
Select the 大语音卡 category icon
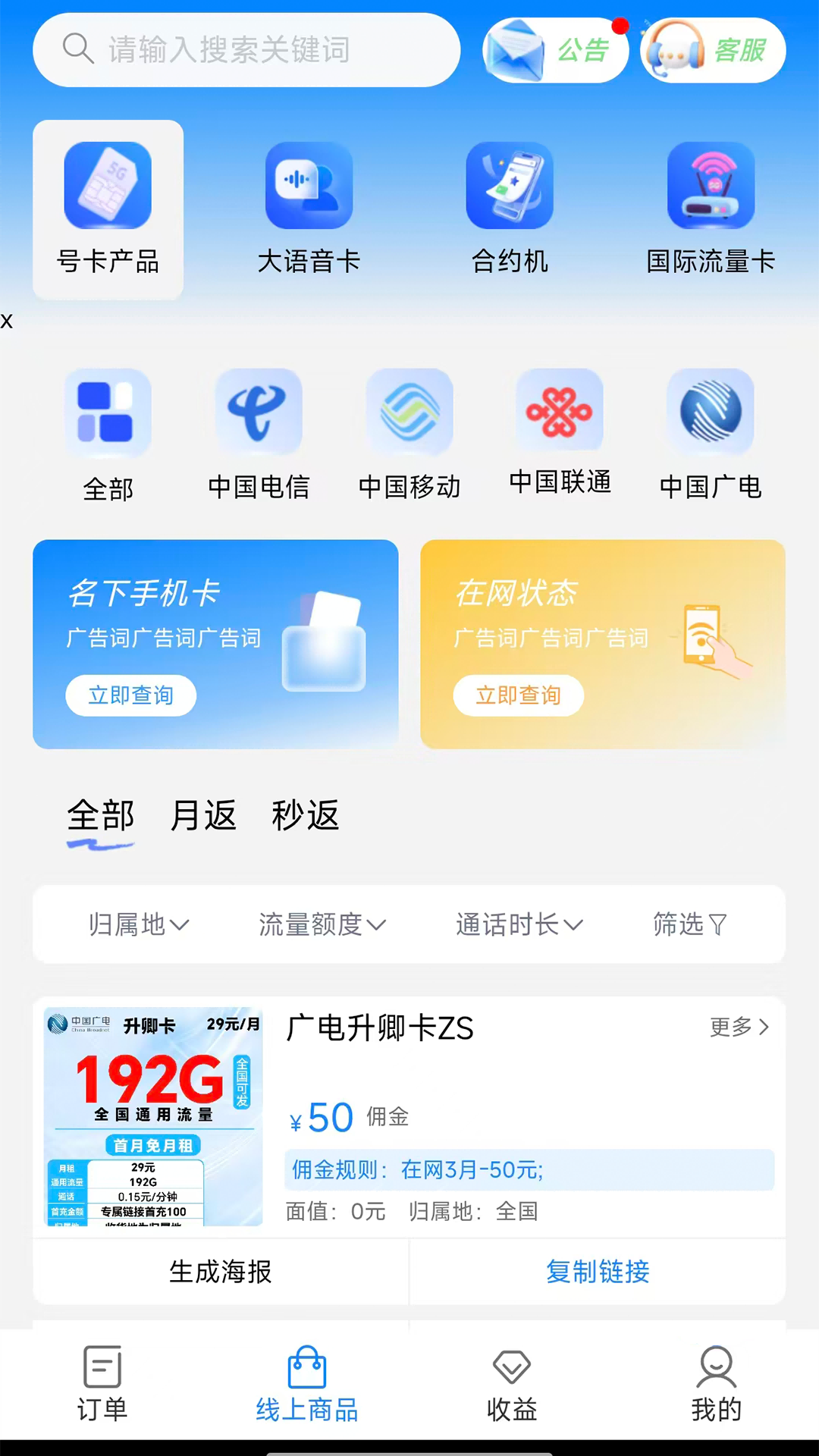click(309, 185)
